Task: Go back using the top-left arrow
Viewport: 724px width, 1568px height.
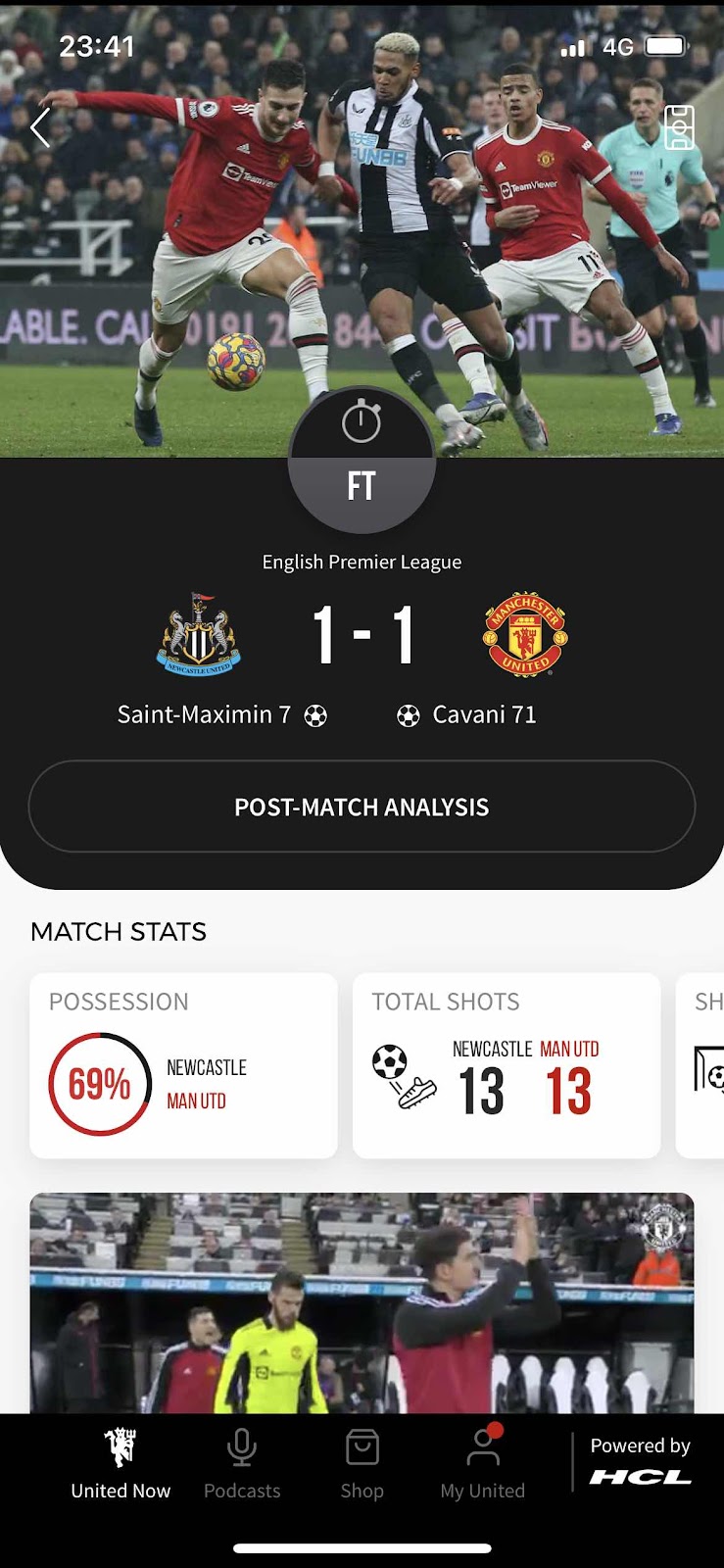Action: coord(40,127)
